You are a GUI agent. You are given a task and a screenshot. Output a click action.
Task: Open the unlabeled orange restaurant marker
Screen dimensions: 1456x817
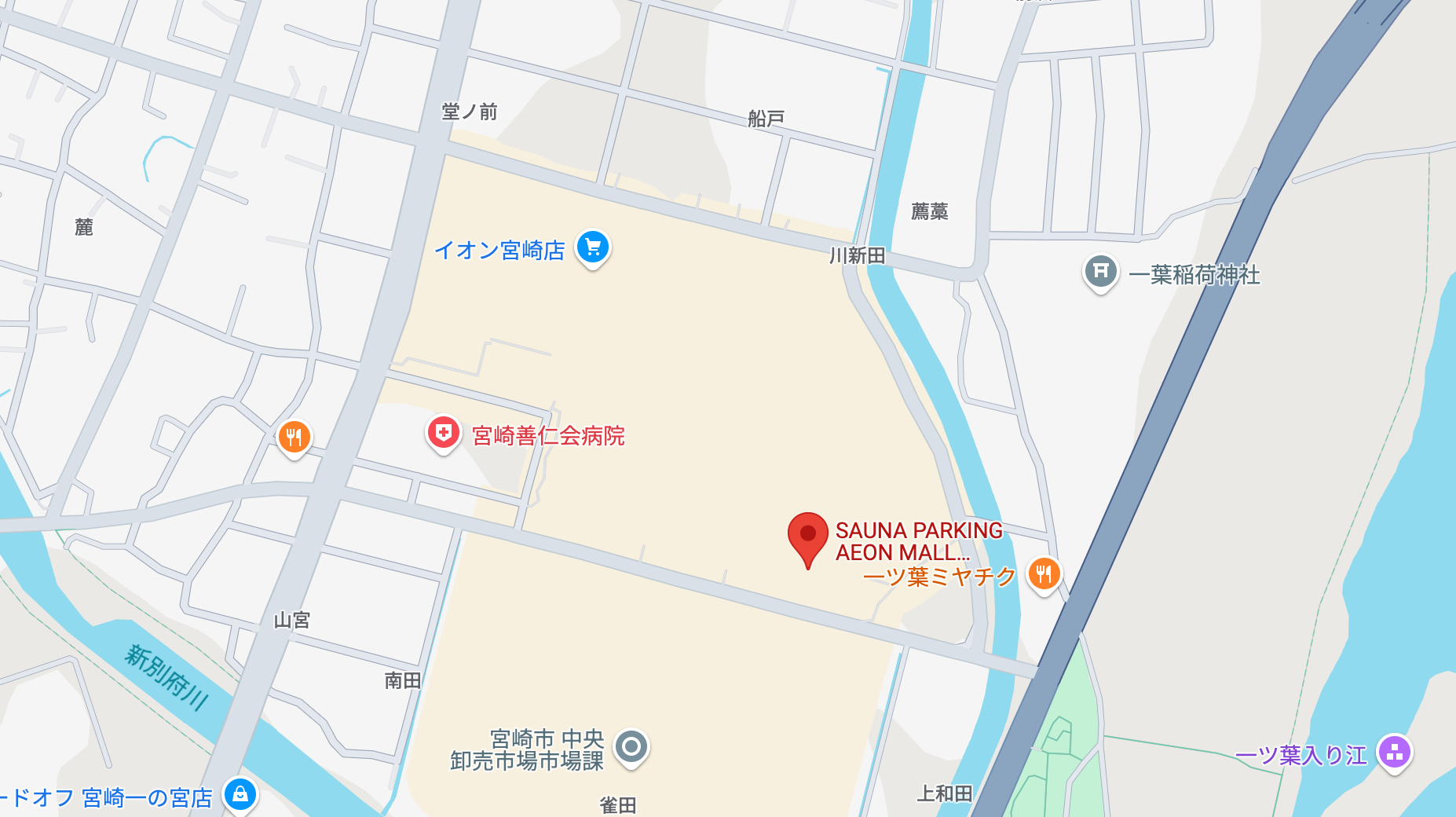pyautogui.click(x=294, y=437)
